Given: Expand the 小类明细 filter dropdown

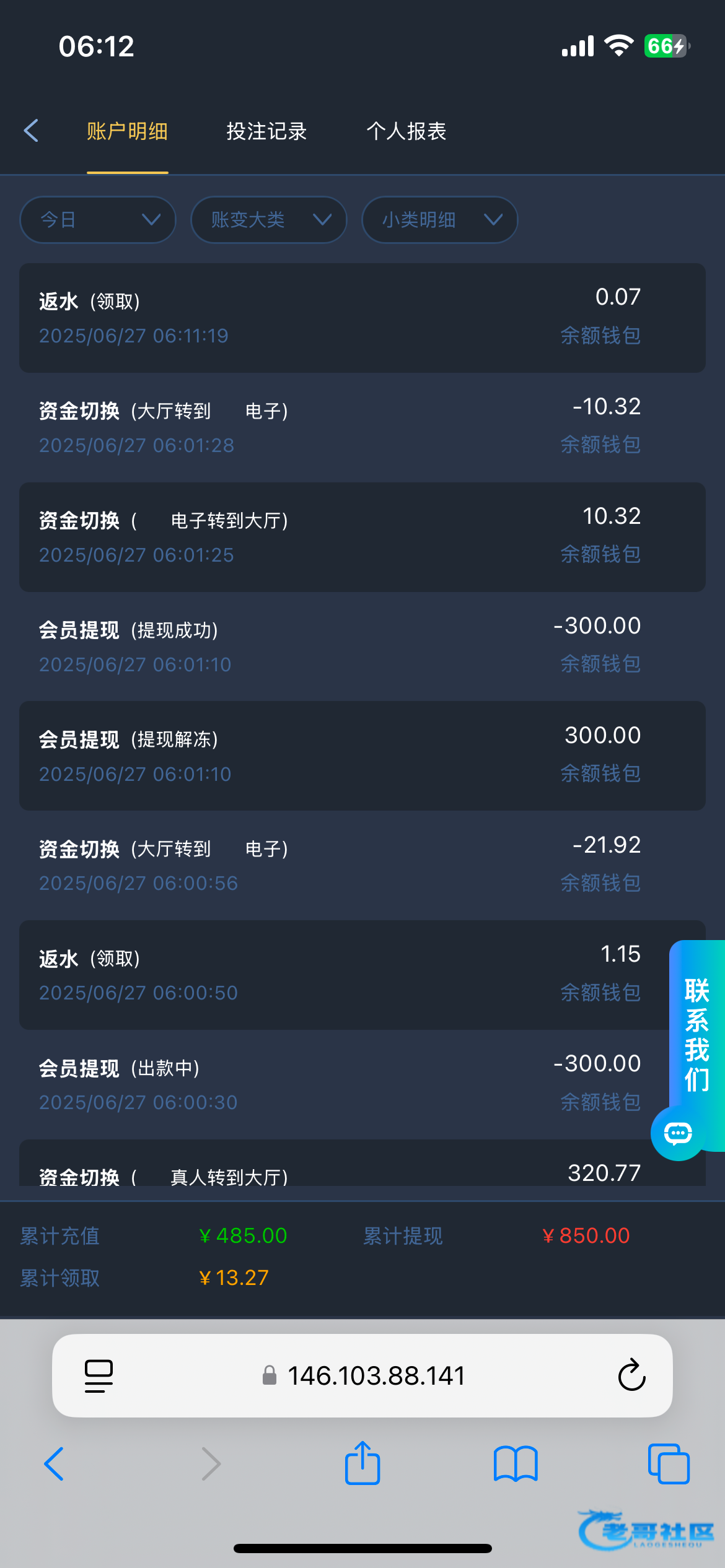Looking at the screenshot, I should pos(439,220).
